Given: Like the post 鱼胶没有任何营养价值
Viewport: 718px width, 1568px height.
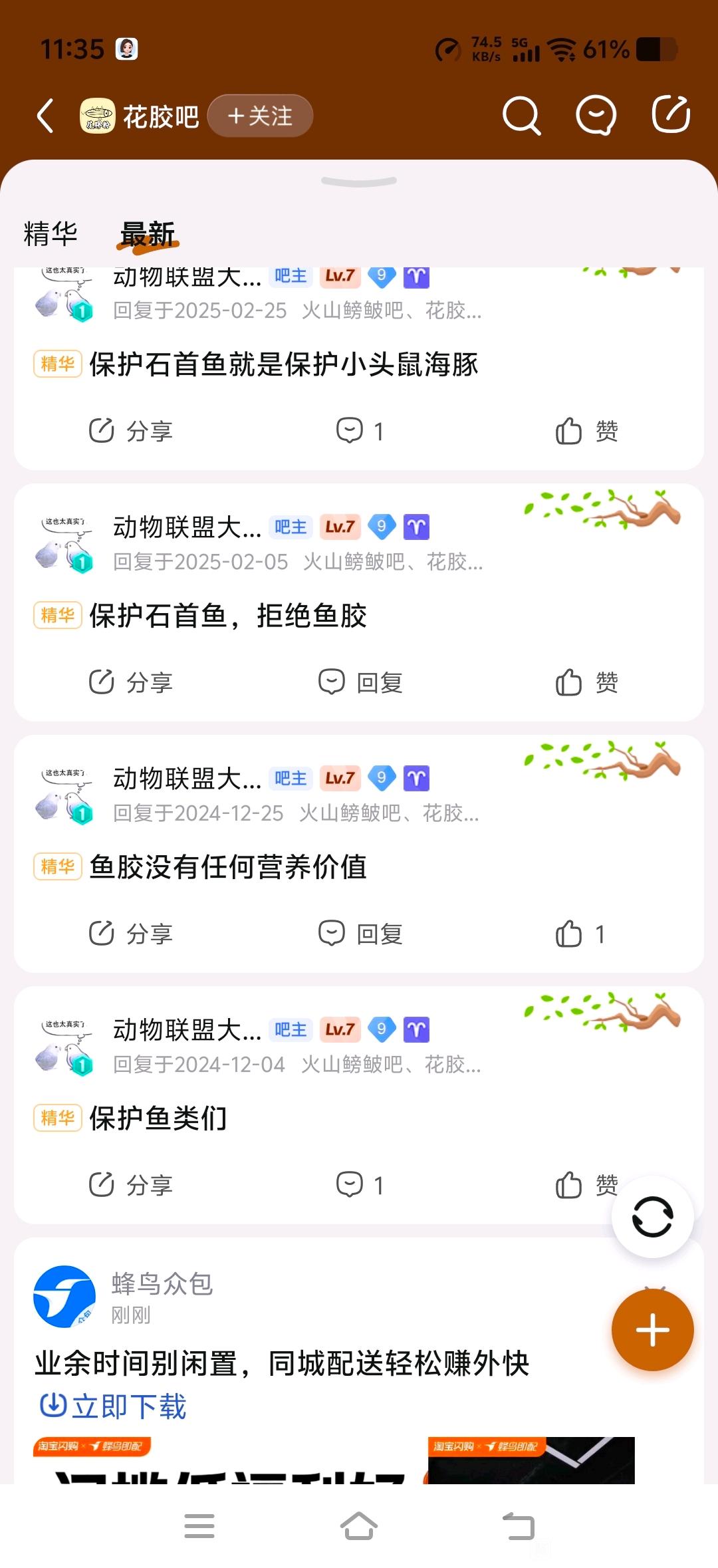Looking at the screenshot, I should (580, 934).
